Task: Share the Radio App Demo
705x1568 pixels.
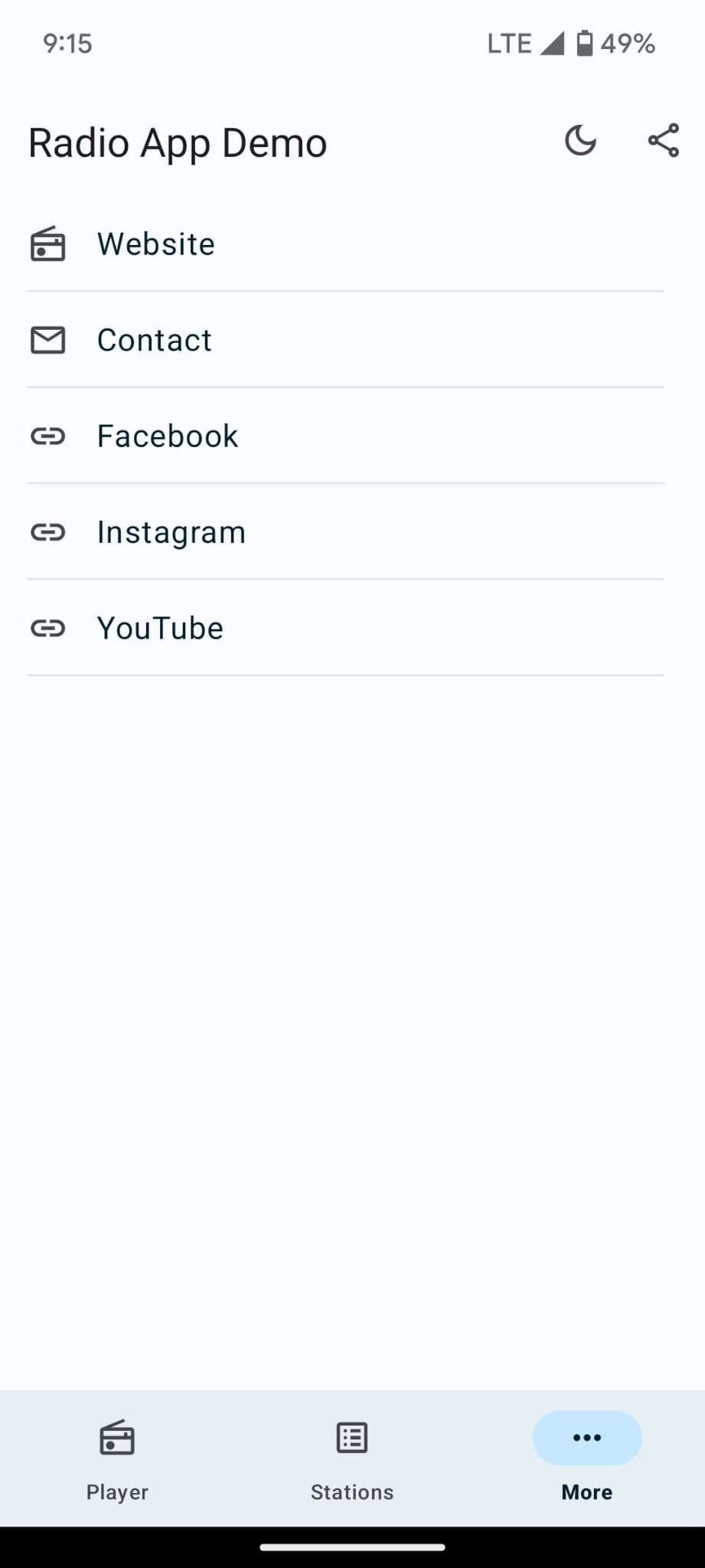Action: pos(663,142)
